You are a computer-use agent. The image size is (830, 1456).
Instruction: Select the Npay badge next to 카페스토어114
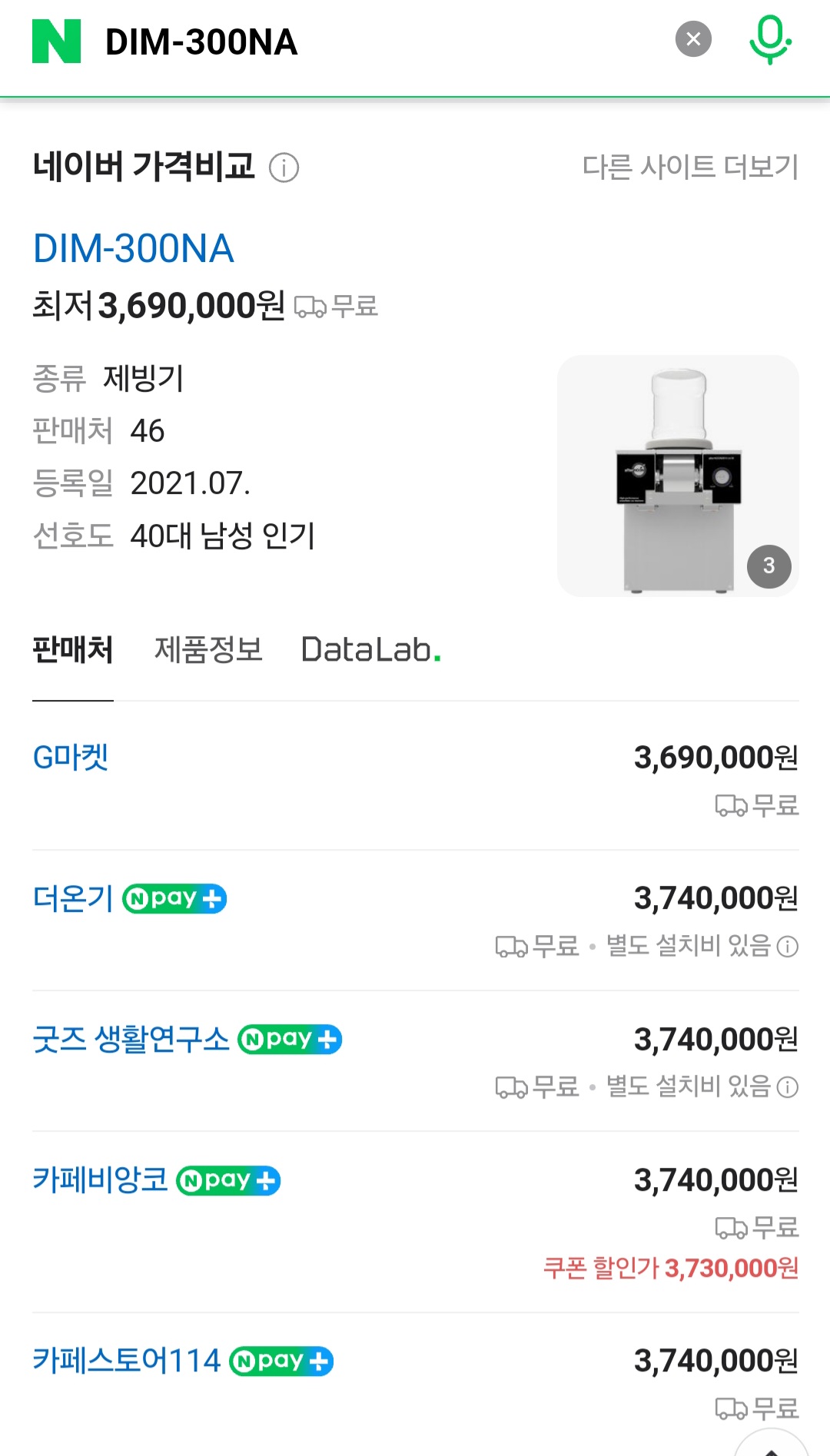click(x=281, y=1361)
